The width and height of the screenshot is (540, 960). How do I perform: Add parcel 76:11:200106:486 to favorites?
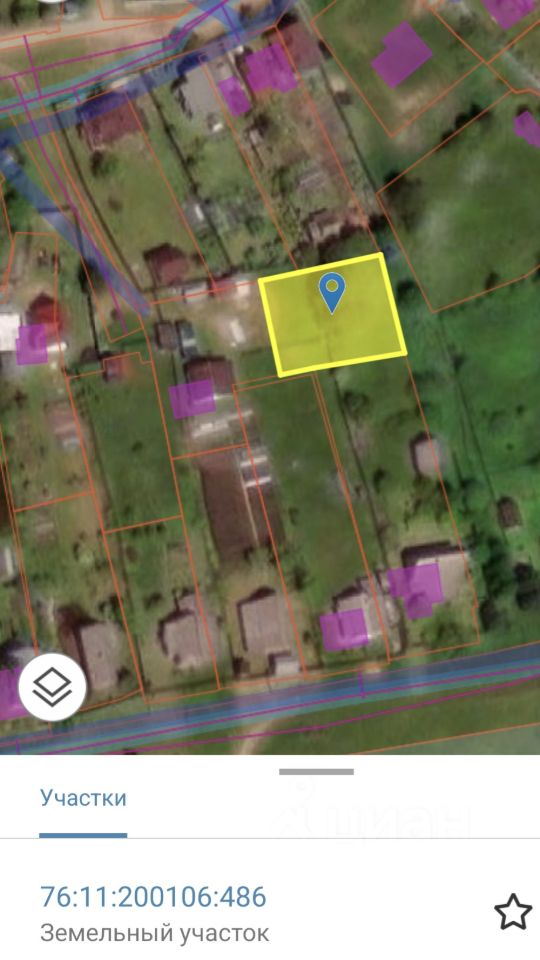click(513, 912)
